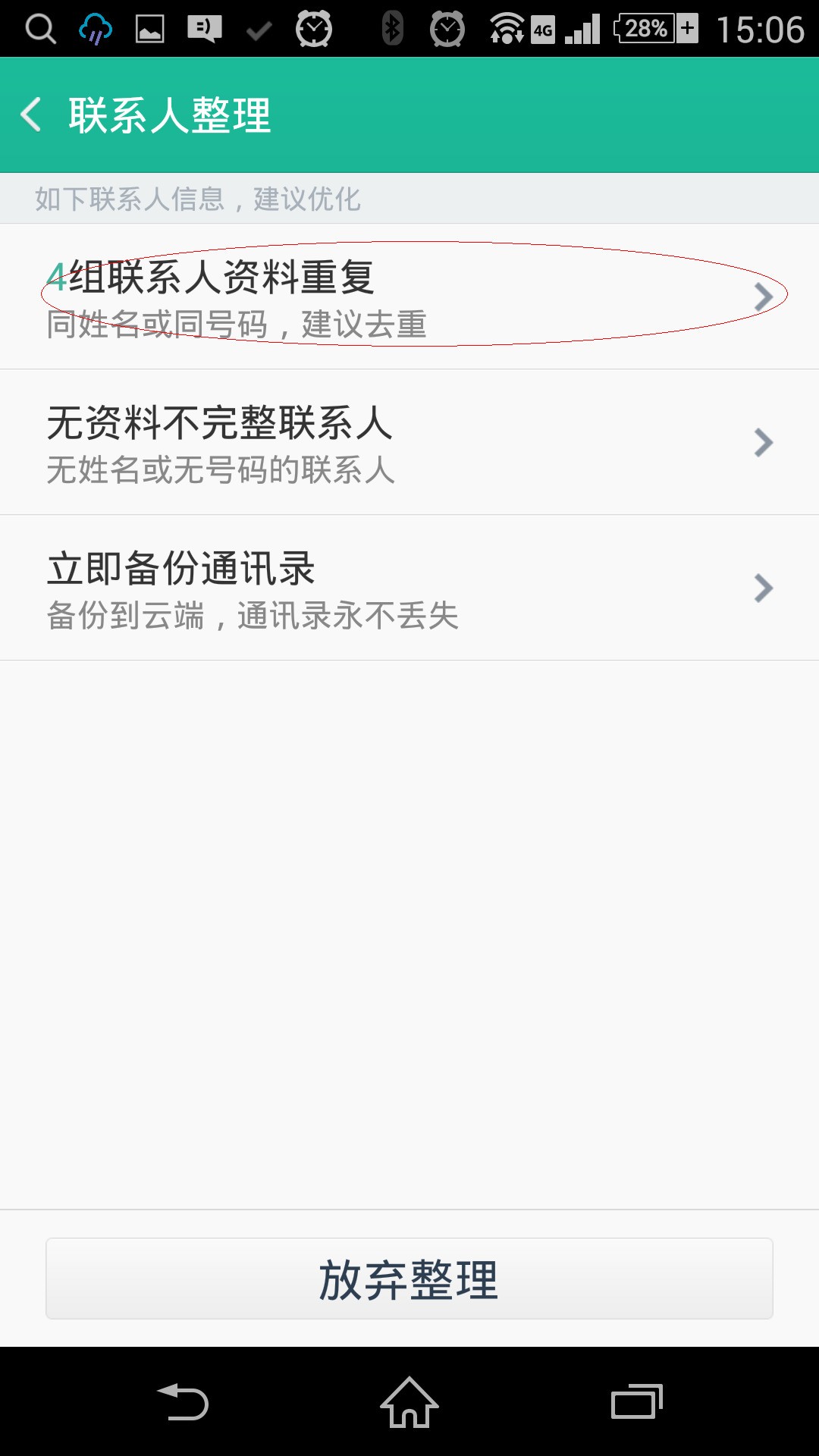Tap the system home button
This screenshot has height=1456, width=819.
[409, 1401]
